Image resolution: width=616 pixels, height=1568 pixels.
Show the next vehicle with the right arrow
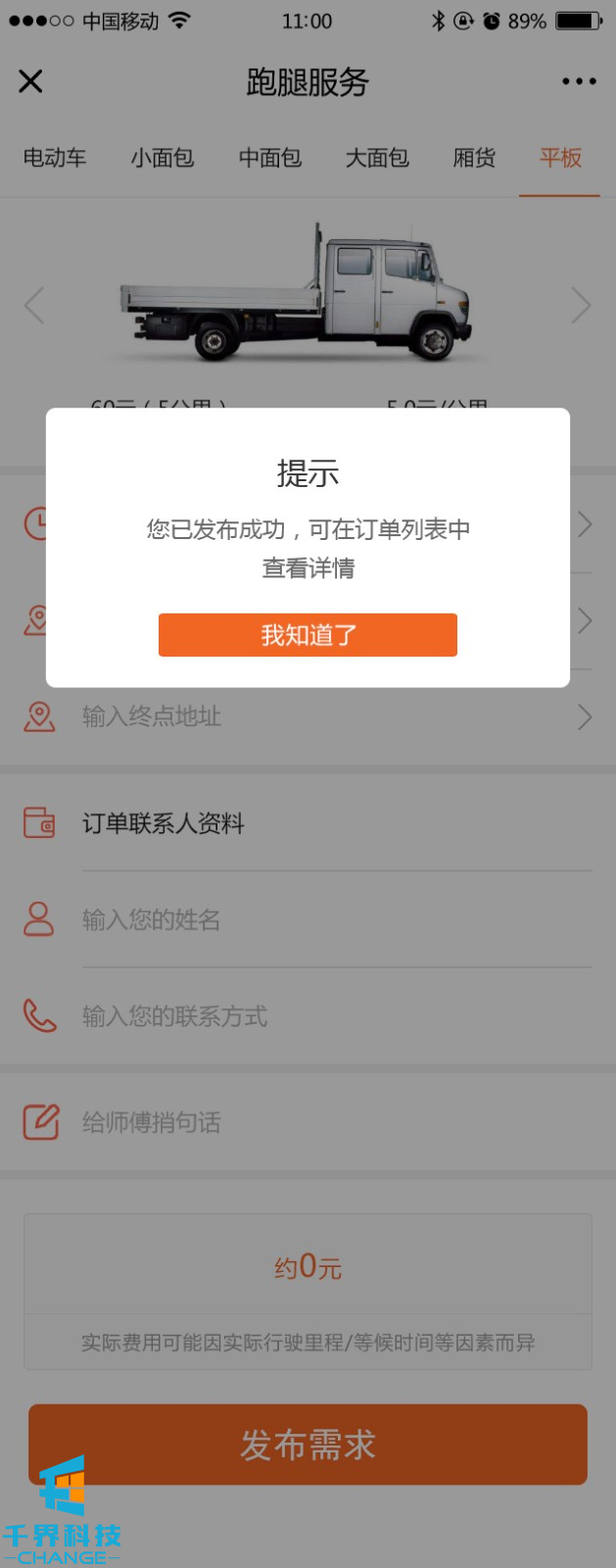(x=581, y=306)
